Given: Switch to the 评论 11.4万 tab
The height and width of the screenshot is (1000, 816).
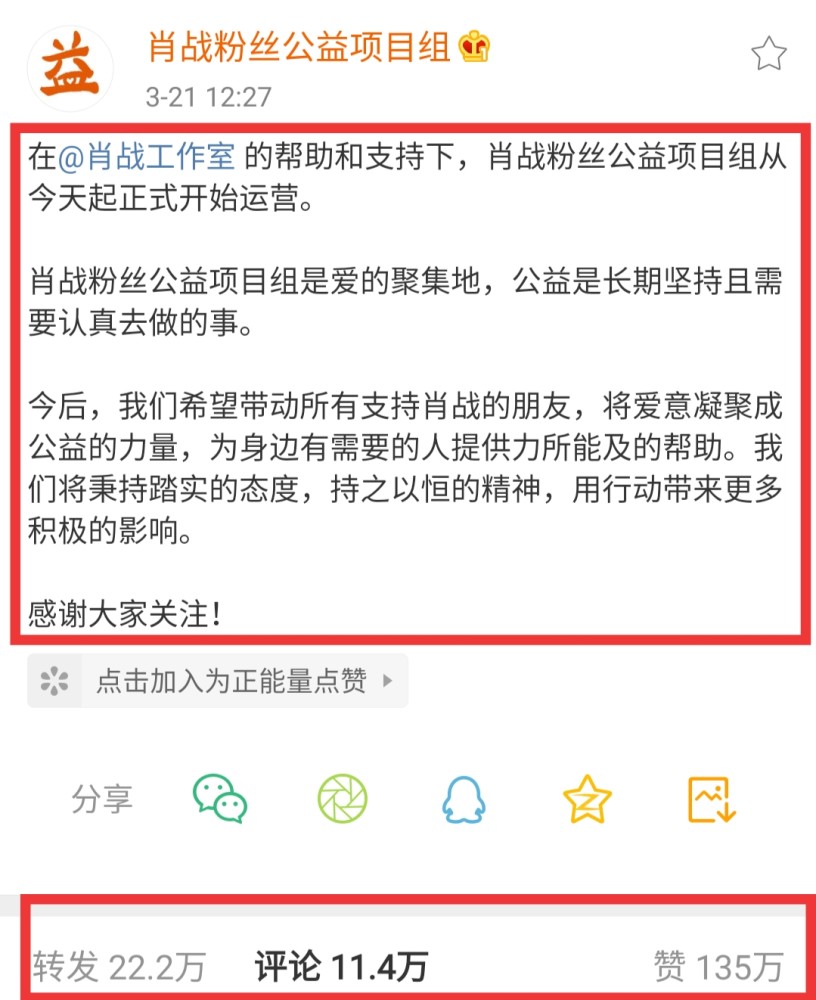Looking at the screenshot, I should click(x=340, y=966).
